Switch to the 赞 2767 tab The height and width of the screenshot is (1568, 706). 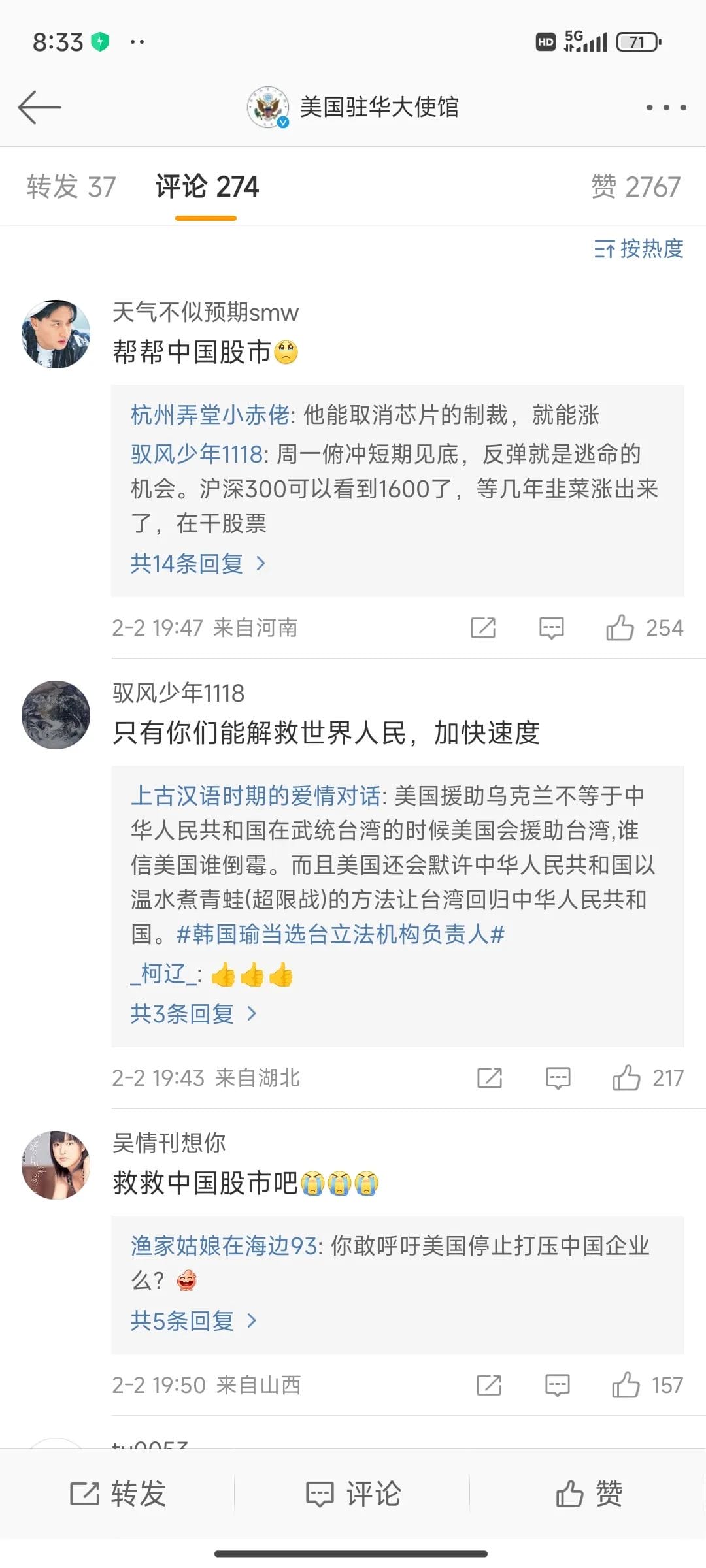[635, 187]
